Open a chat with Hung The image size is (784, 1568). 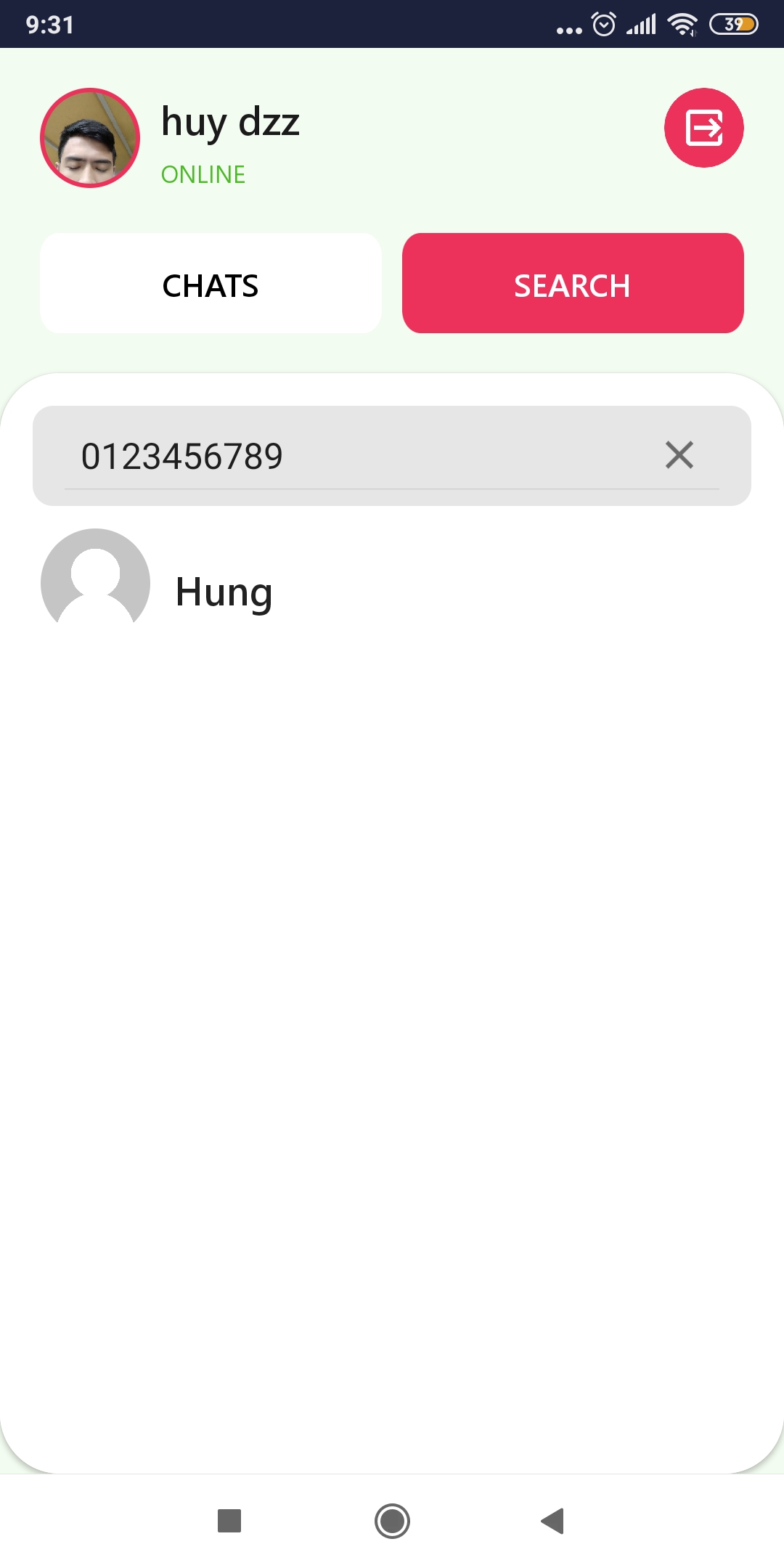click(392, 583)
